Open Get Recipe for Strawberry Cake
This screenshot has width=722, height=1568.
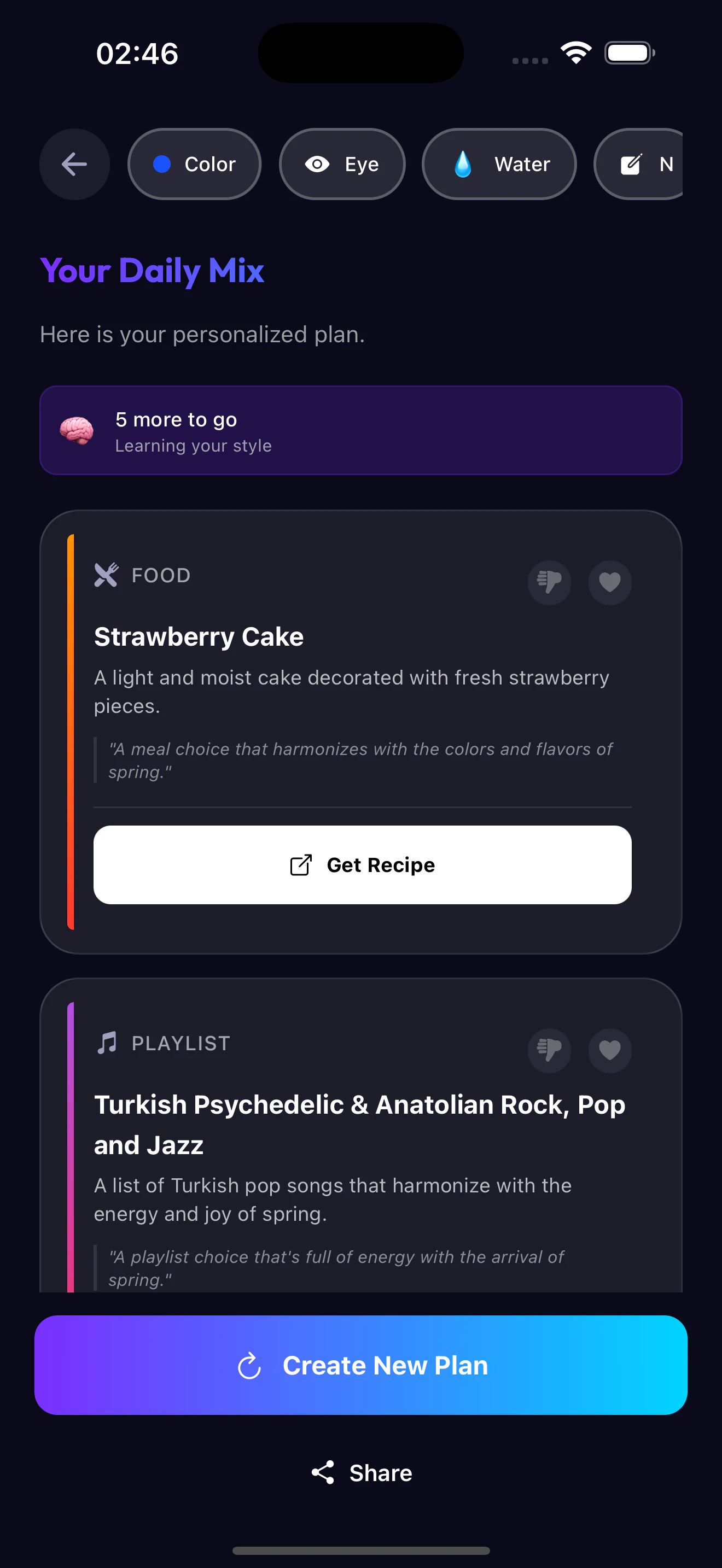tap(362, 865)
